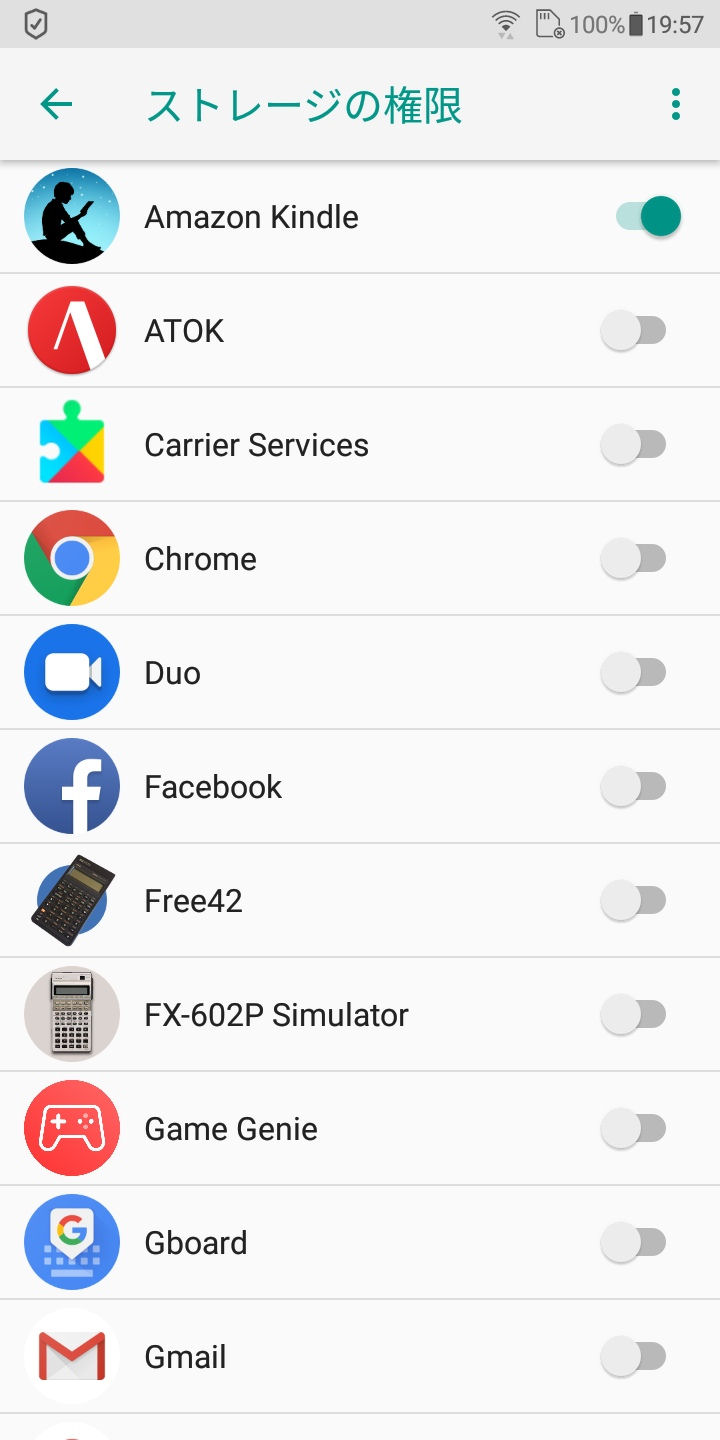Viewport: 720px width, 1440px height.
Task: Enable Facebook storage permission
Action: 634,786
